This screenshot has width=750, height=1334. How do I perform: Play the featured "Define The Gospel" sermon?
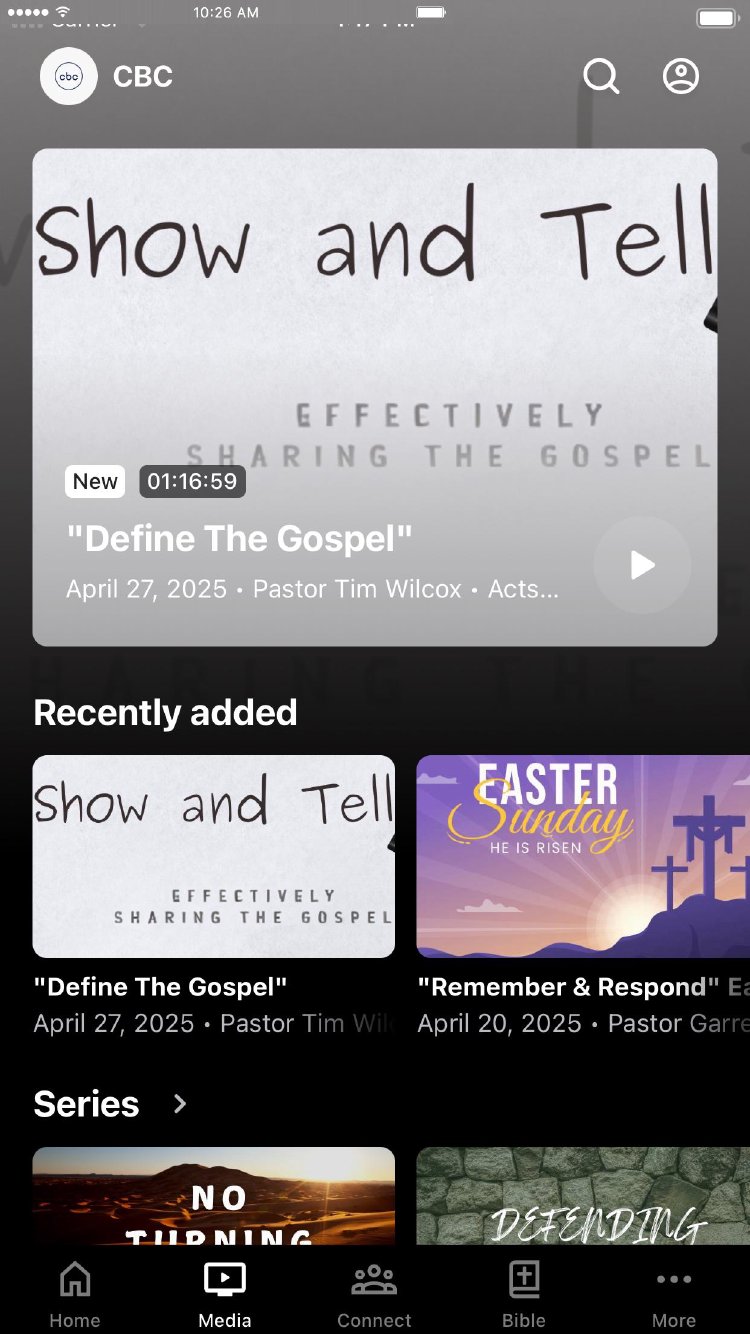[x=642, y=565]
